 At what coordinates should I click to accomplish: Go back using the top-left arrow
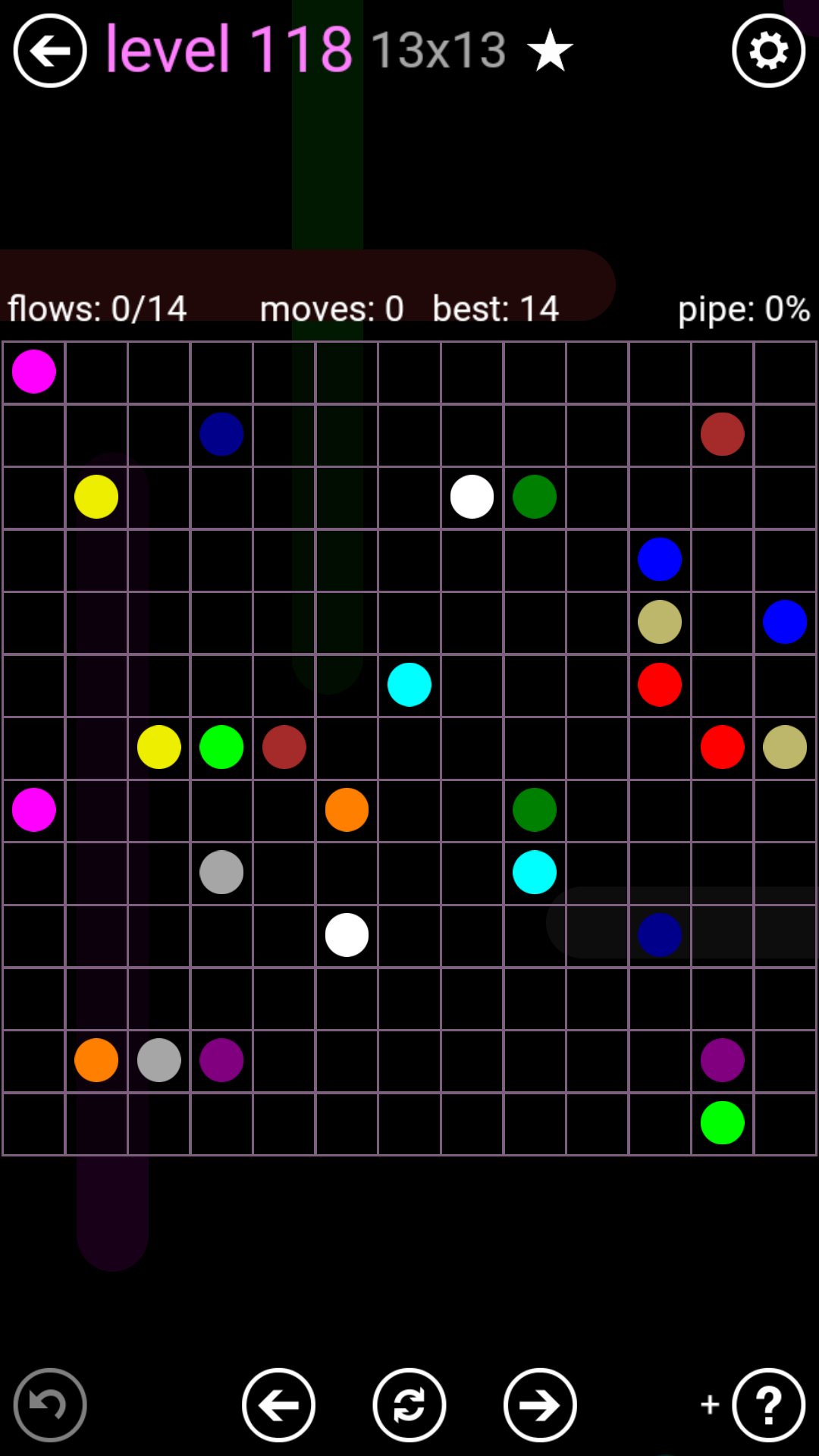[50, 51]
